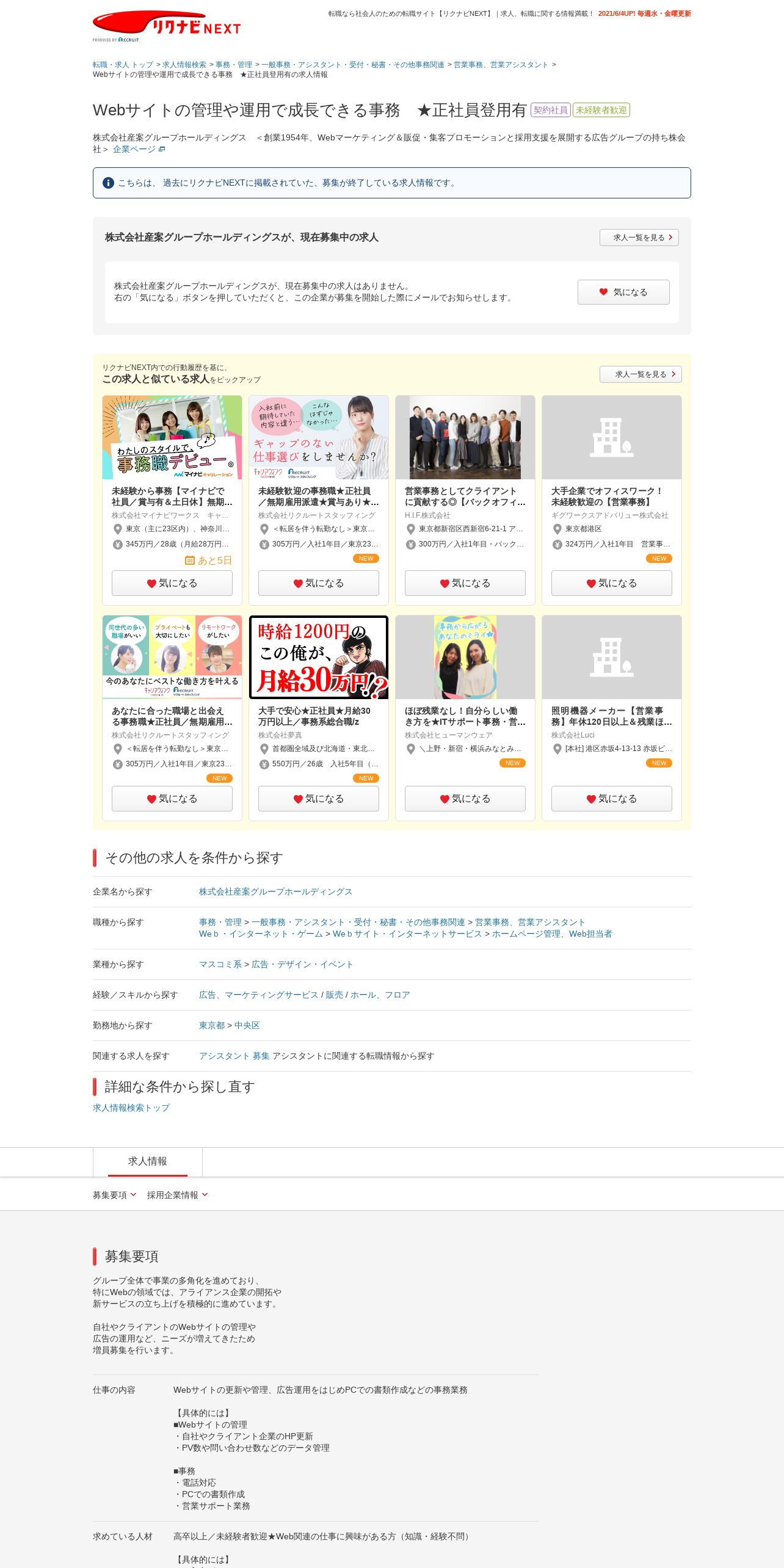
Task: Tap 気になる for 産案グループホールディングス
Action: pos(623,292)
